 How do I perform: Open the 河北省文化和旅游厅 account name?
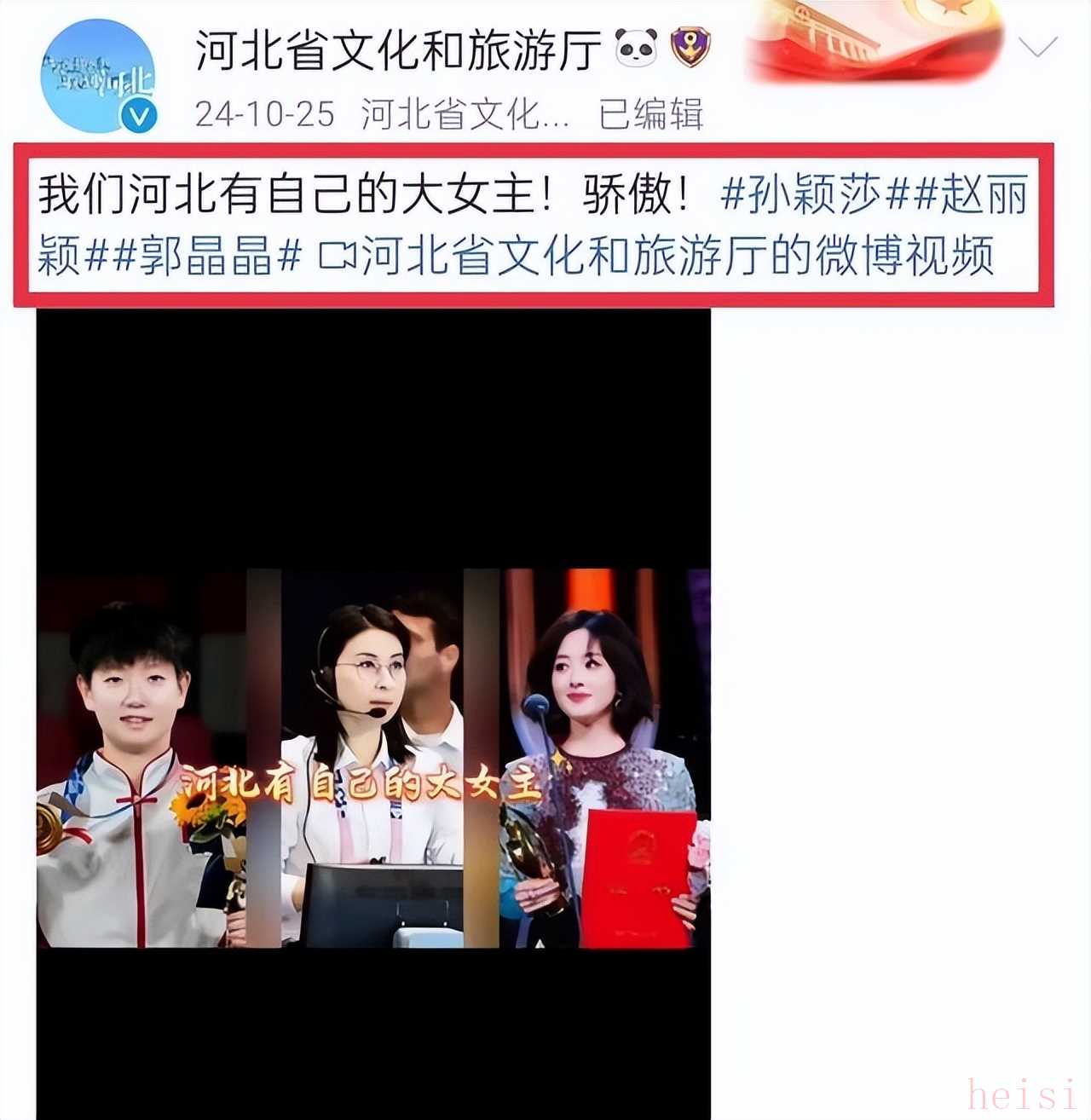[x=398, y=49]
